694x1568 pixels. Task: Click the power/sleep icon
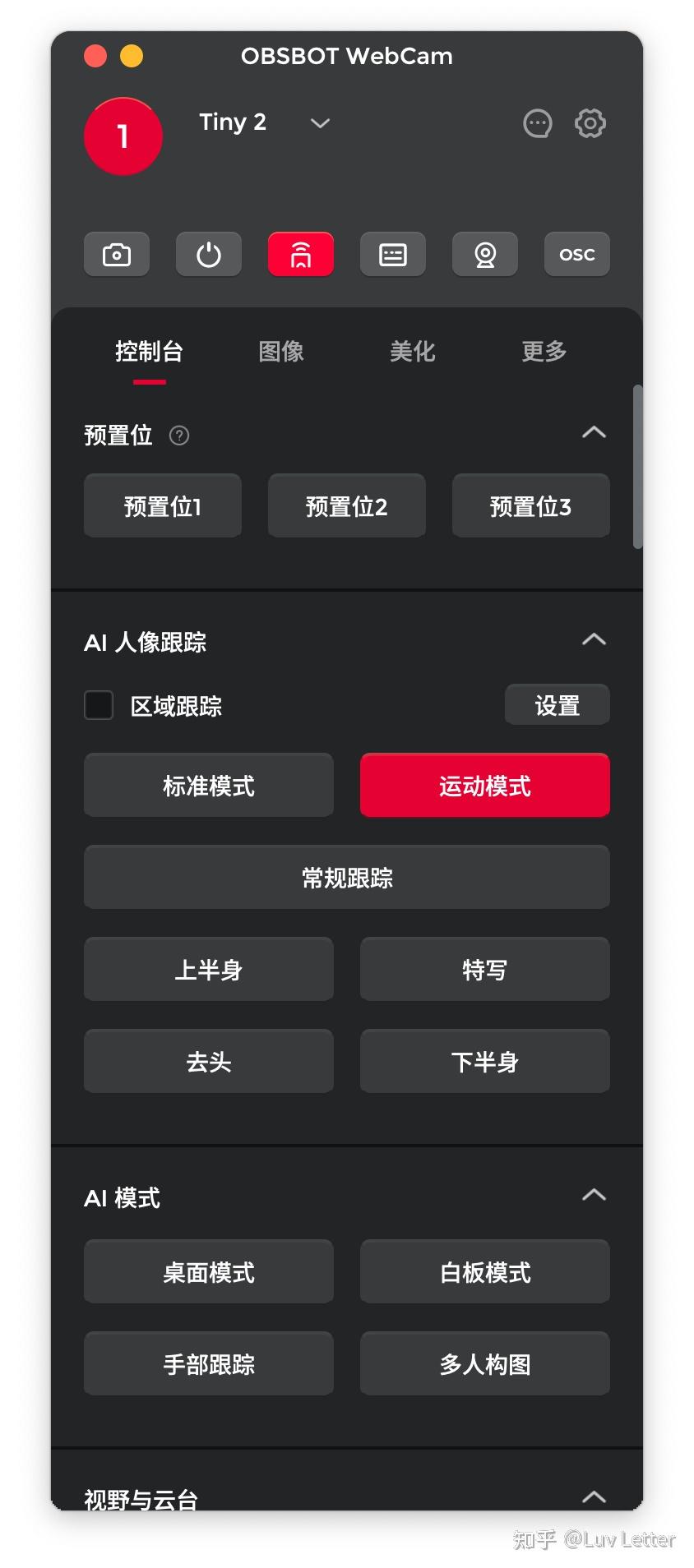[x=208, y=254]
